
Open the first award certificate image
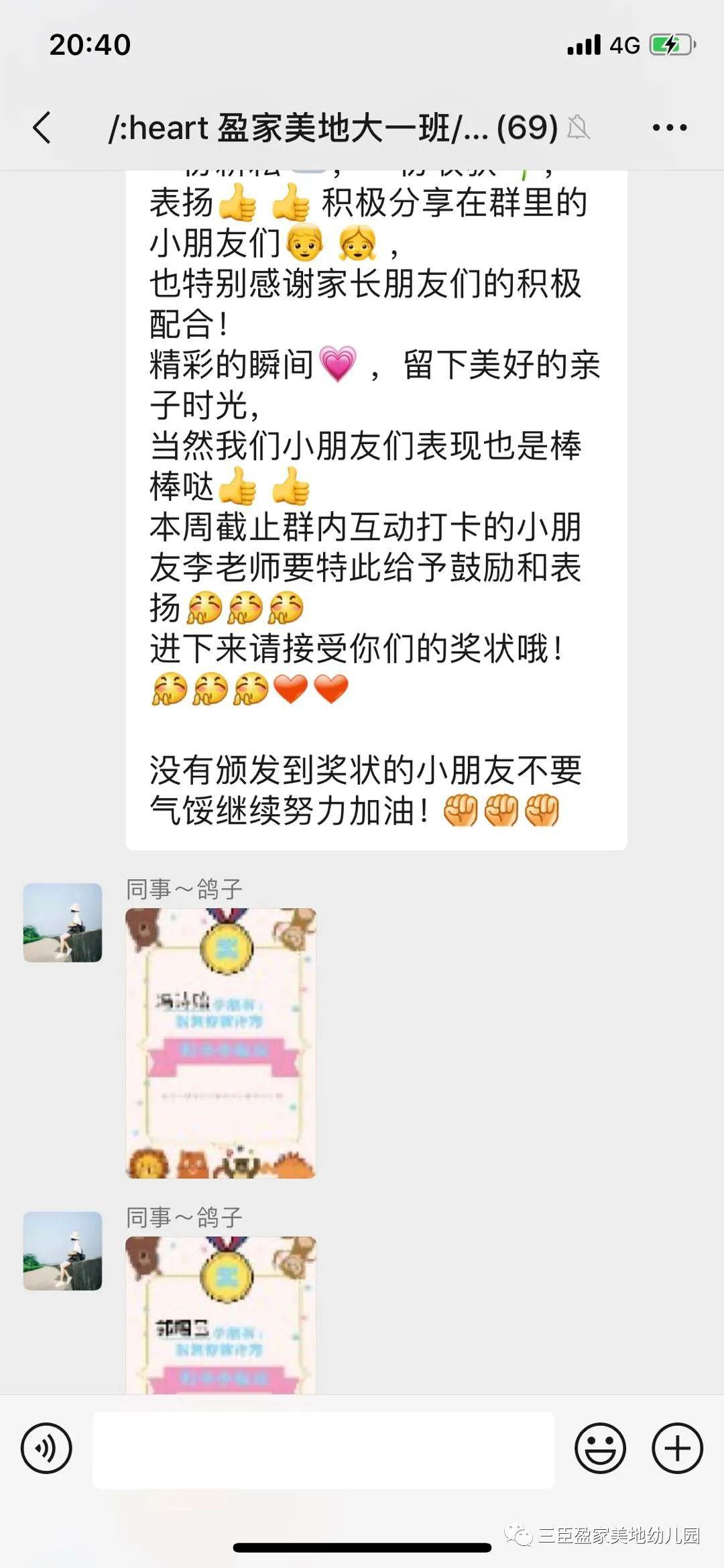tap(221, 1043)
